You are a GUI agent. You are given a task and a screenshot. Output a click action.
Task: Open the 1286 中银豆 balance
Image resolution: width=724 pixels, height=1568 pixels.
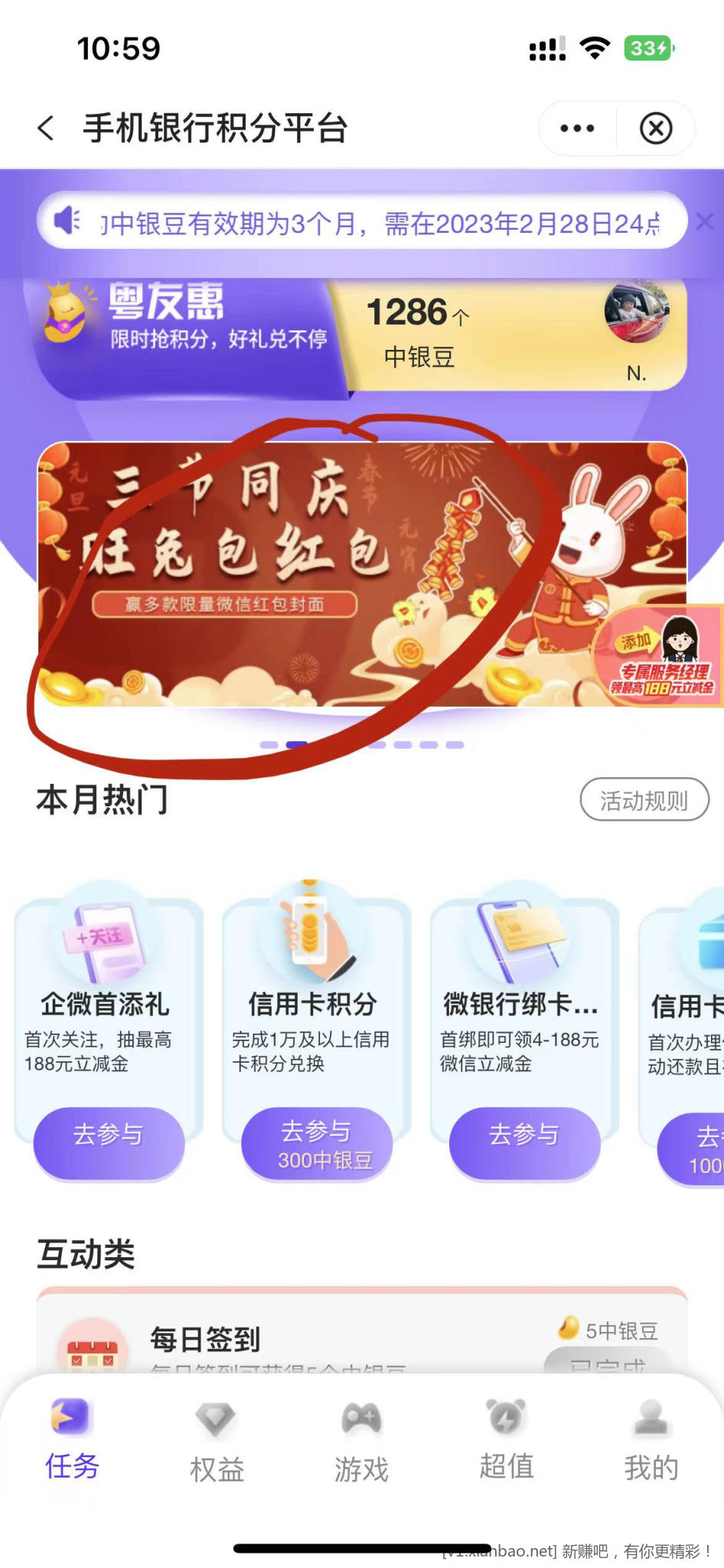point(417,331)
